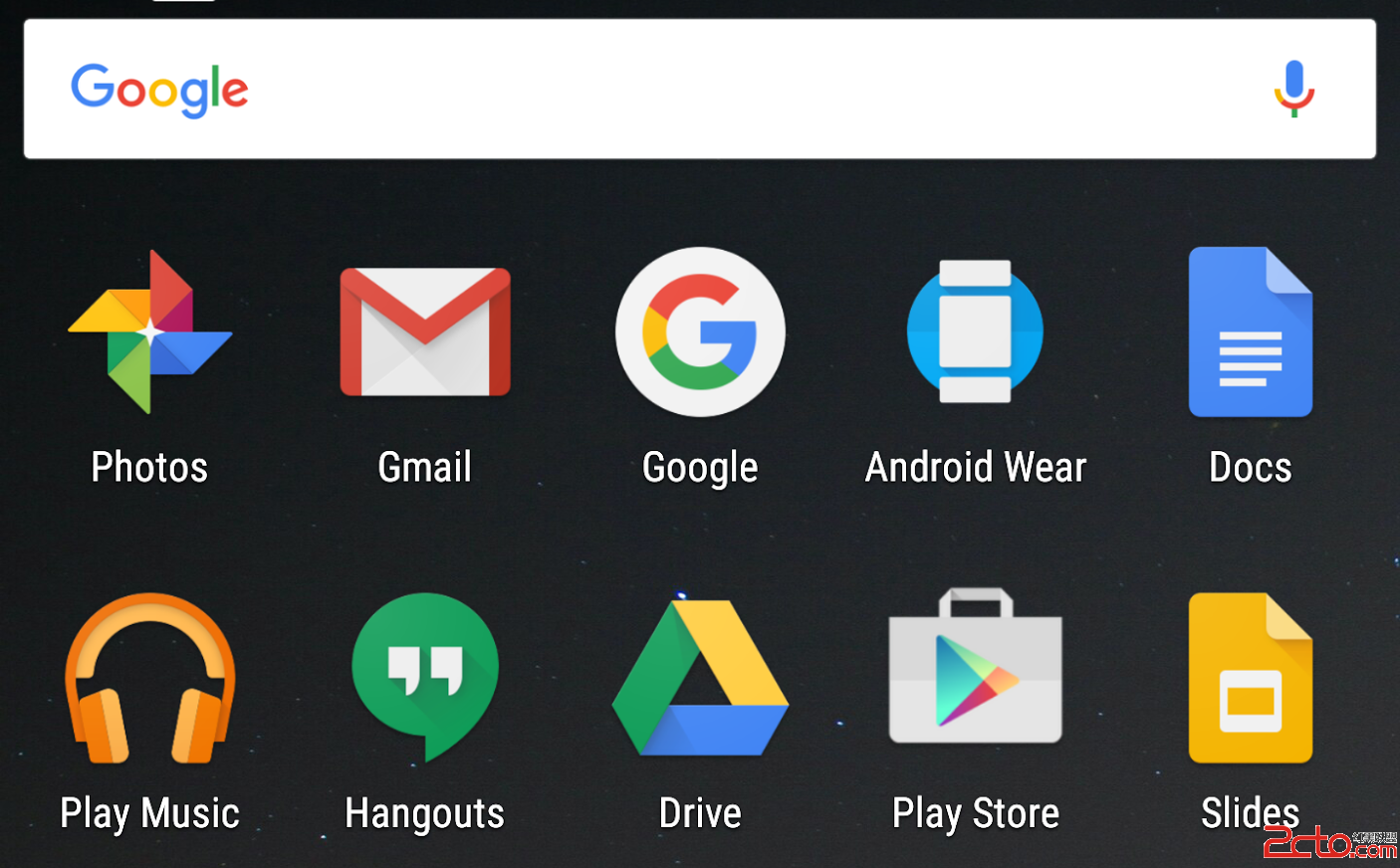
Task: Open Google Drive
Action: (700, 679)
